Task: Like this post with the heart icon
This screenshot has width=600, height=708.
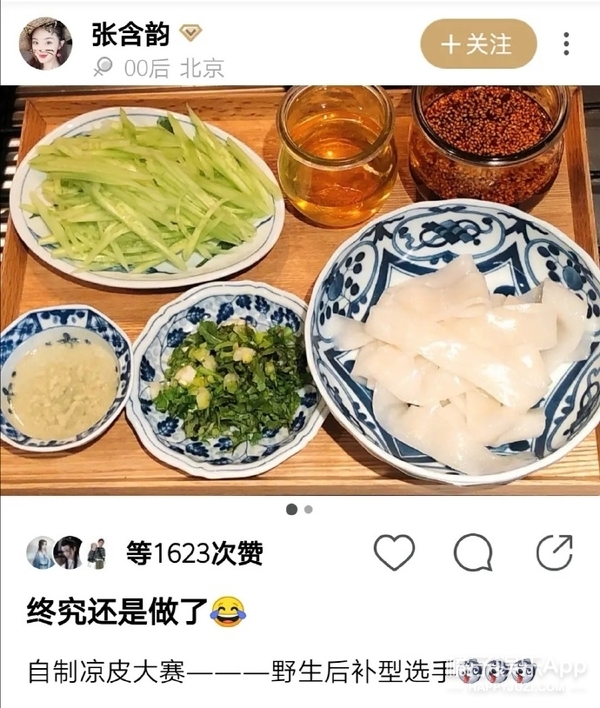Action: [x=394, y=552]
